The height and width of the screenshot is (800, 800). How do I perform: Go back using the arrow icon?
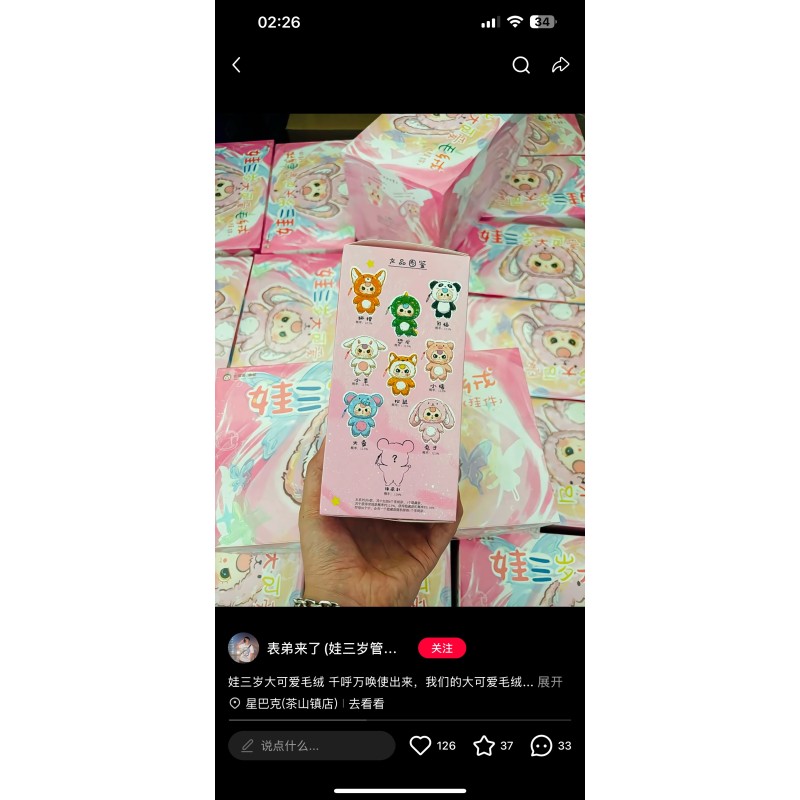[237, 65]
